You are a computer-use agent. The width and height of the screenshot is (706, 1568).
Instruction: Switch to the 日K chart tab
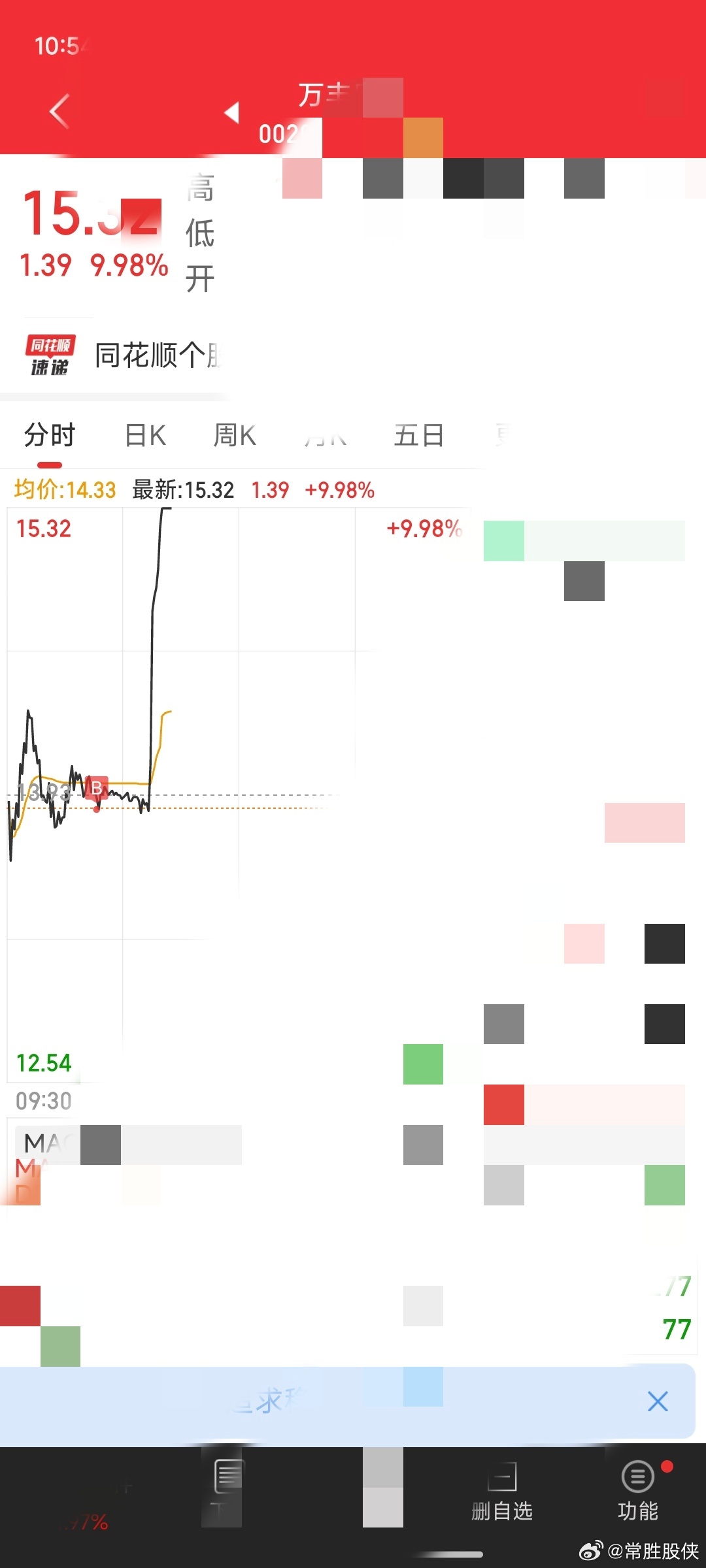[145, 436]
